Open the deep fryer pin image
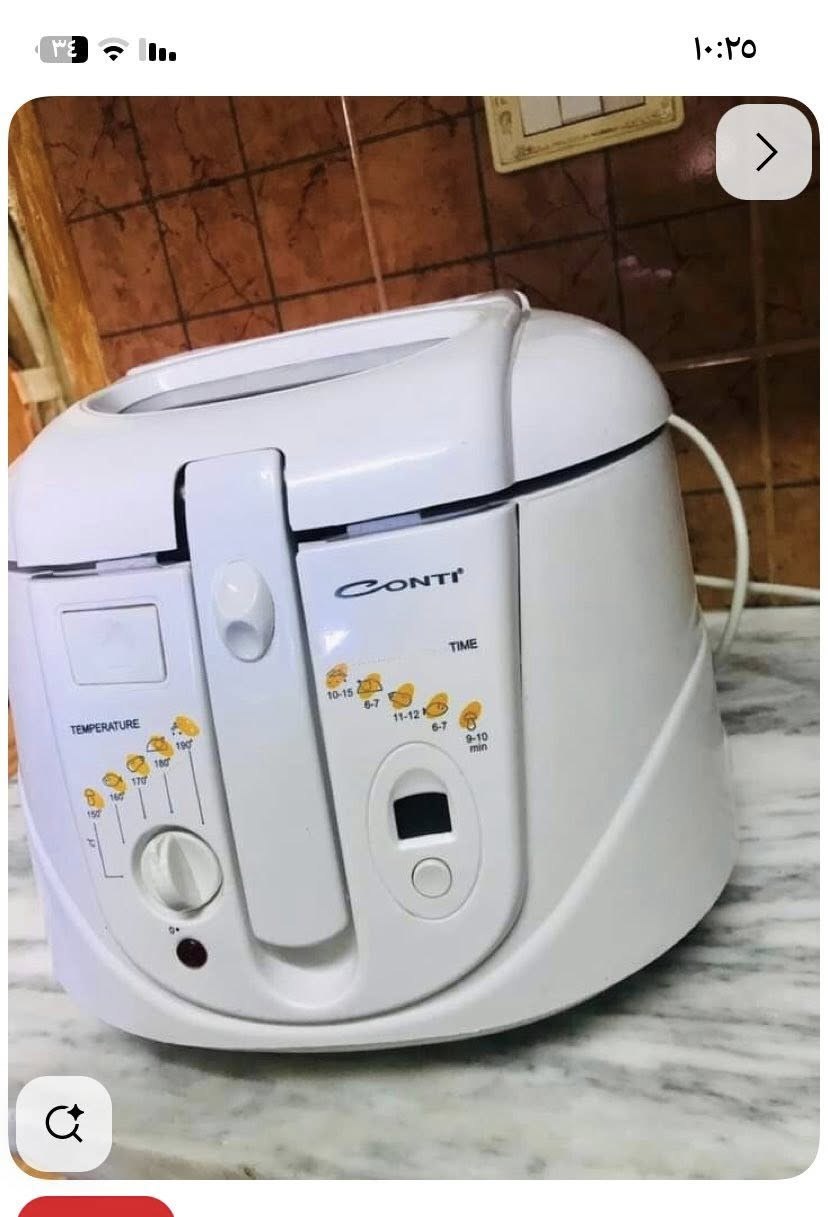The image size is (828, 1217). [414, 640]
